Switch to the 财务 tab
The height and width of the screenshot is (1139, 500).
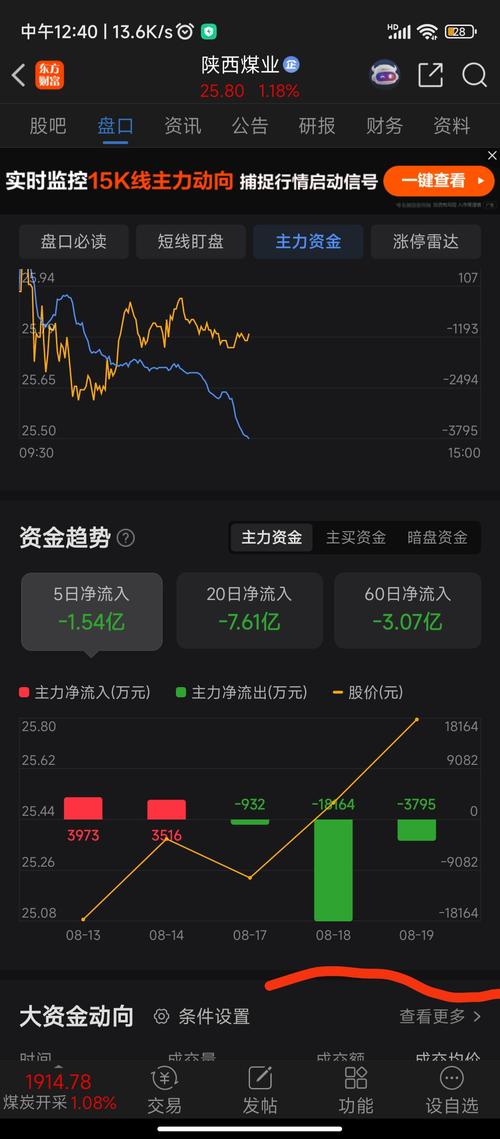click(x=384, y=126)
